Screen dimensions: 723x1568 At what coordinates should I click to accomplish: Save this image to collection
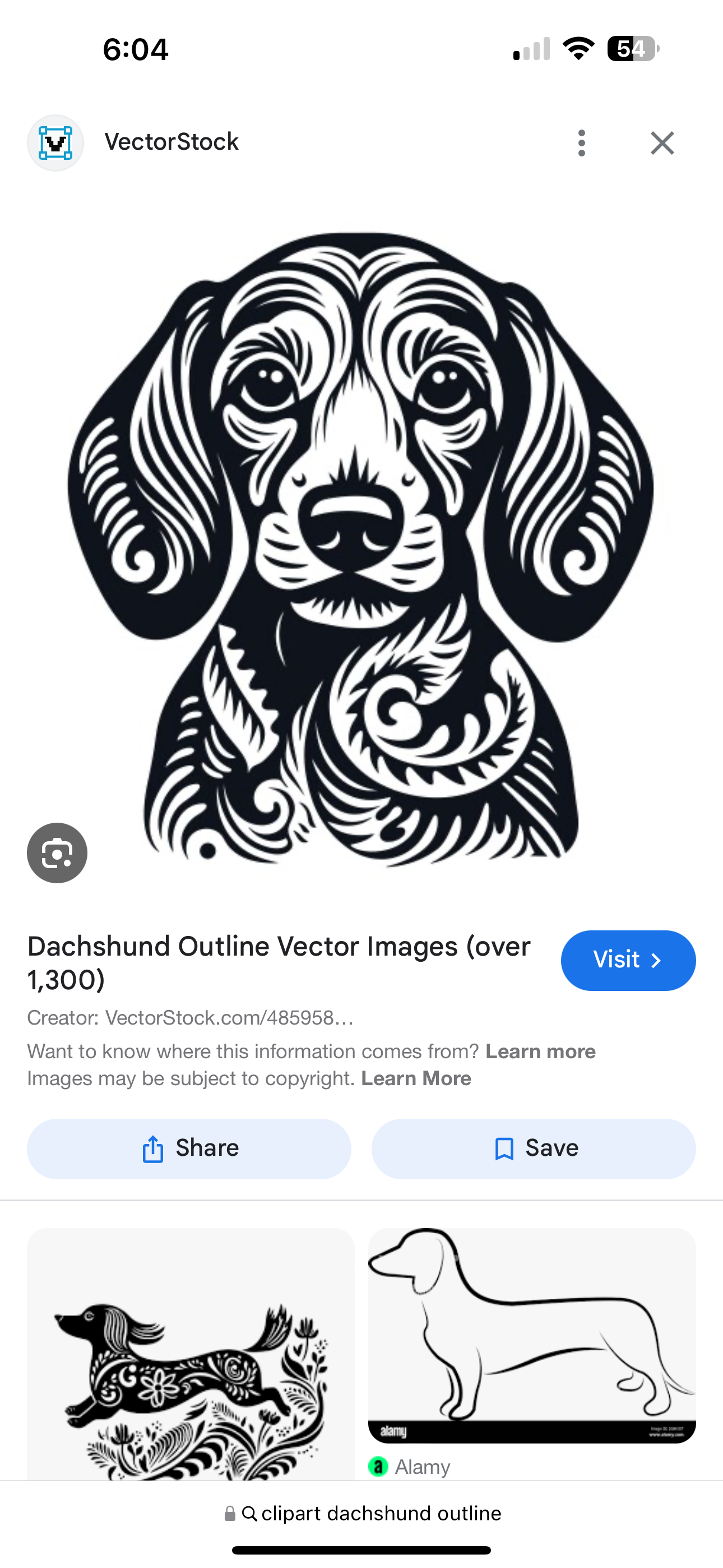point(533,1149)
